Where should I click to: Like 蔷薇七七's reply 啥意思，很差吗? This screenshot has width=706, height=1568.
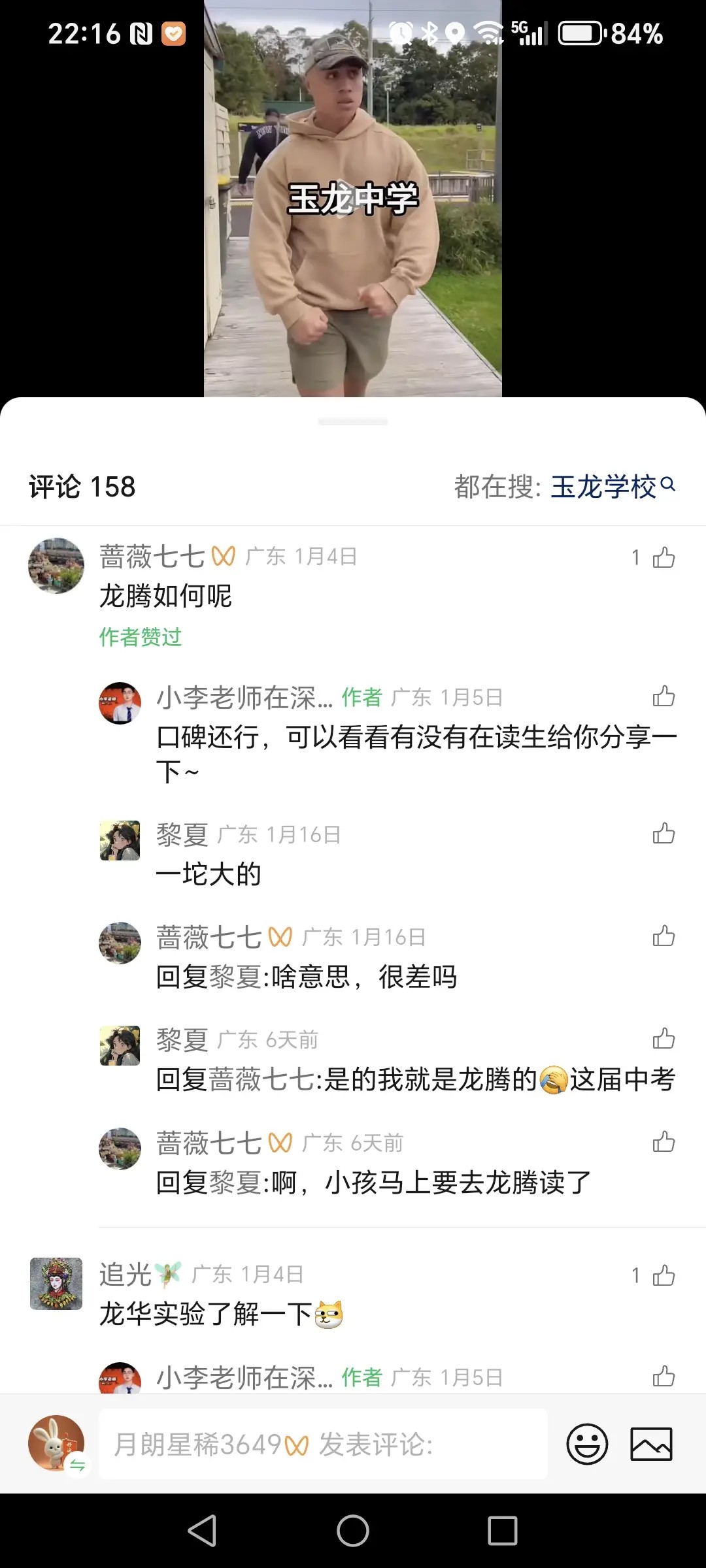click(663, 936)
